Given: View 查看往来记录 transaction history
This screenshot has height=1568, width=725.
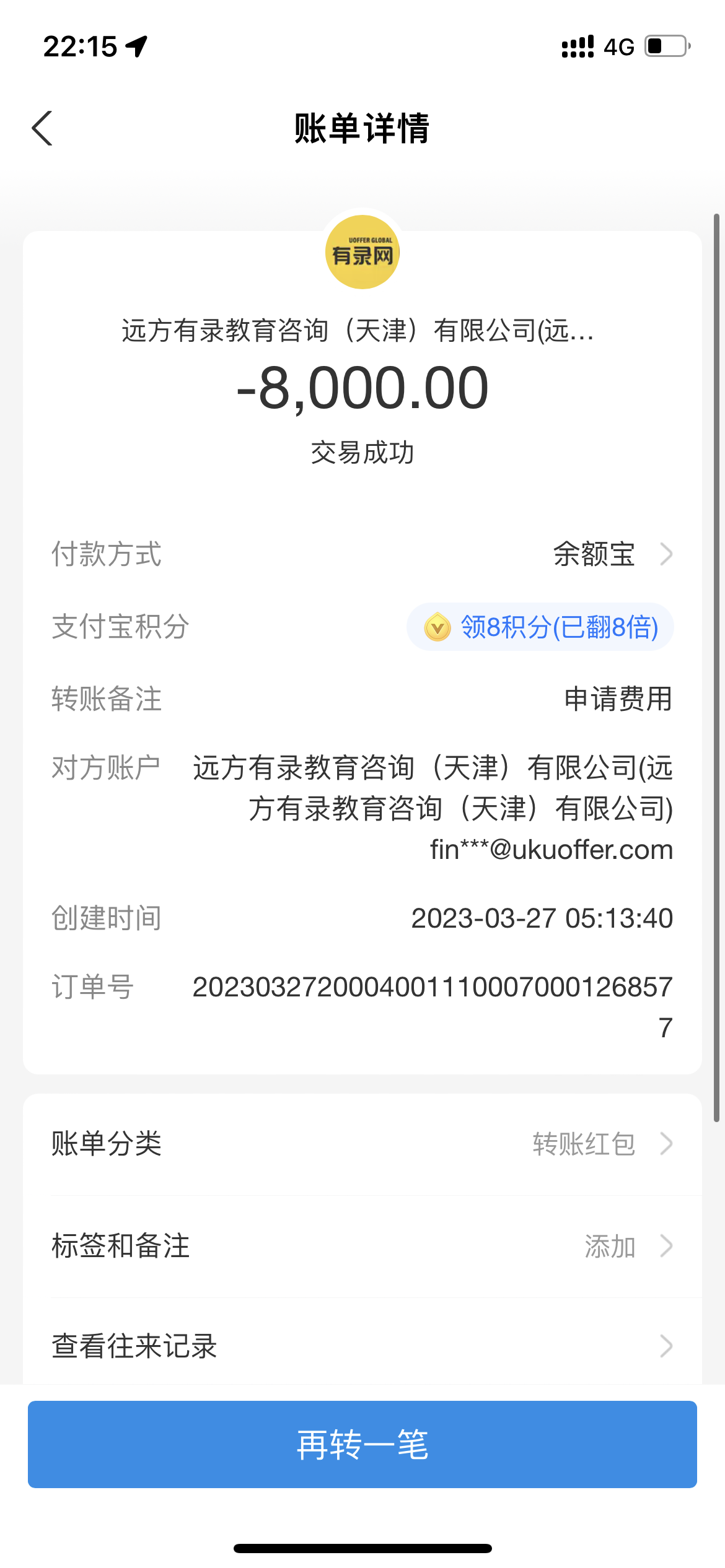Looking at the screenshot, I should (x=362, y=1346).
